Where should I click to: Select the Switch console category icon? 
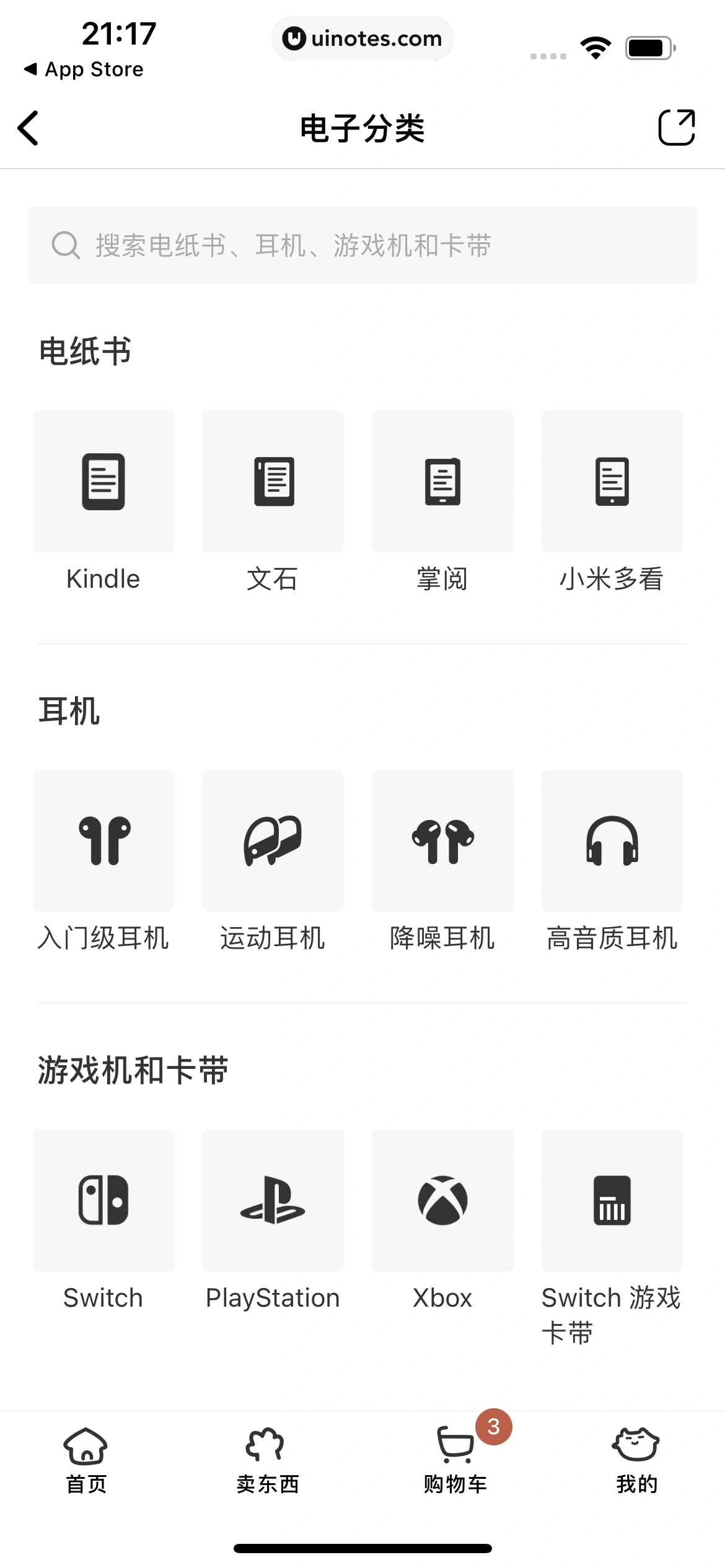click(x=103, y=1200)
